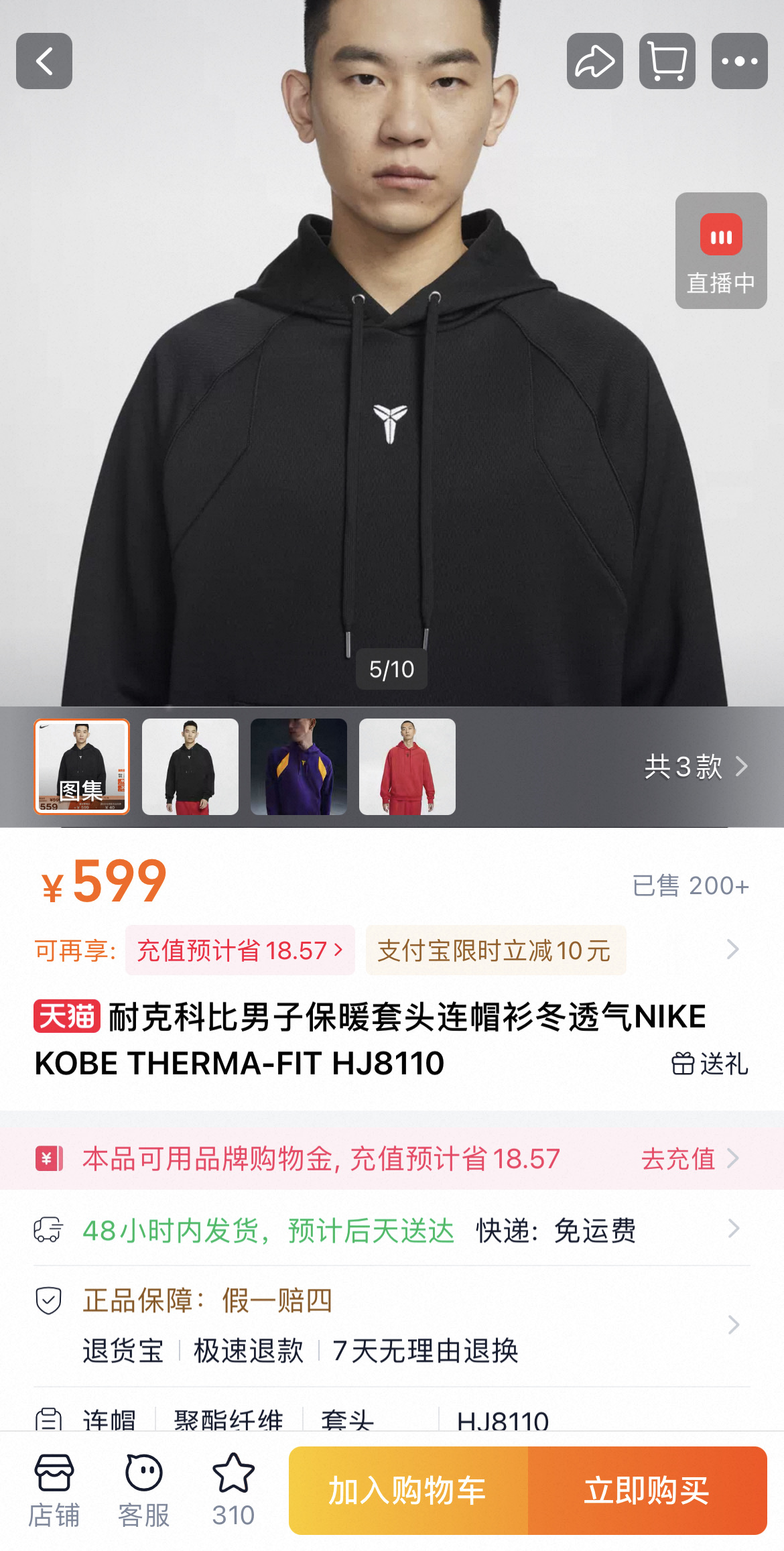Open the shopping cart icon
Image resolution: width=784 pixels, height=1551 pixels.
coord(667,61)
